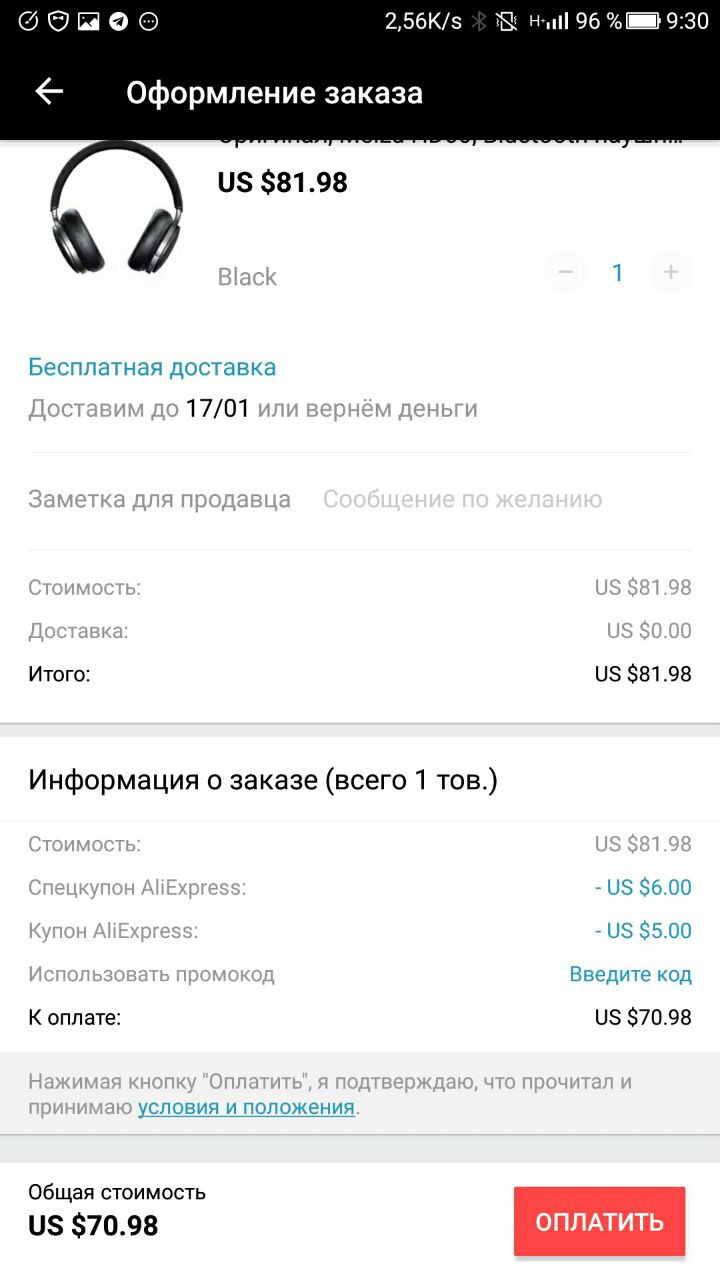Open the "условия и положения" link
This screenshot has width=720, height=1280.
247,1108
